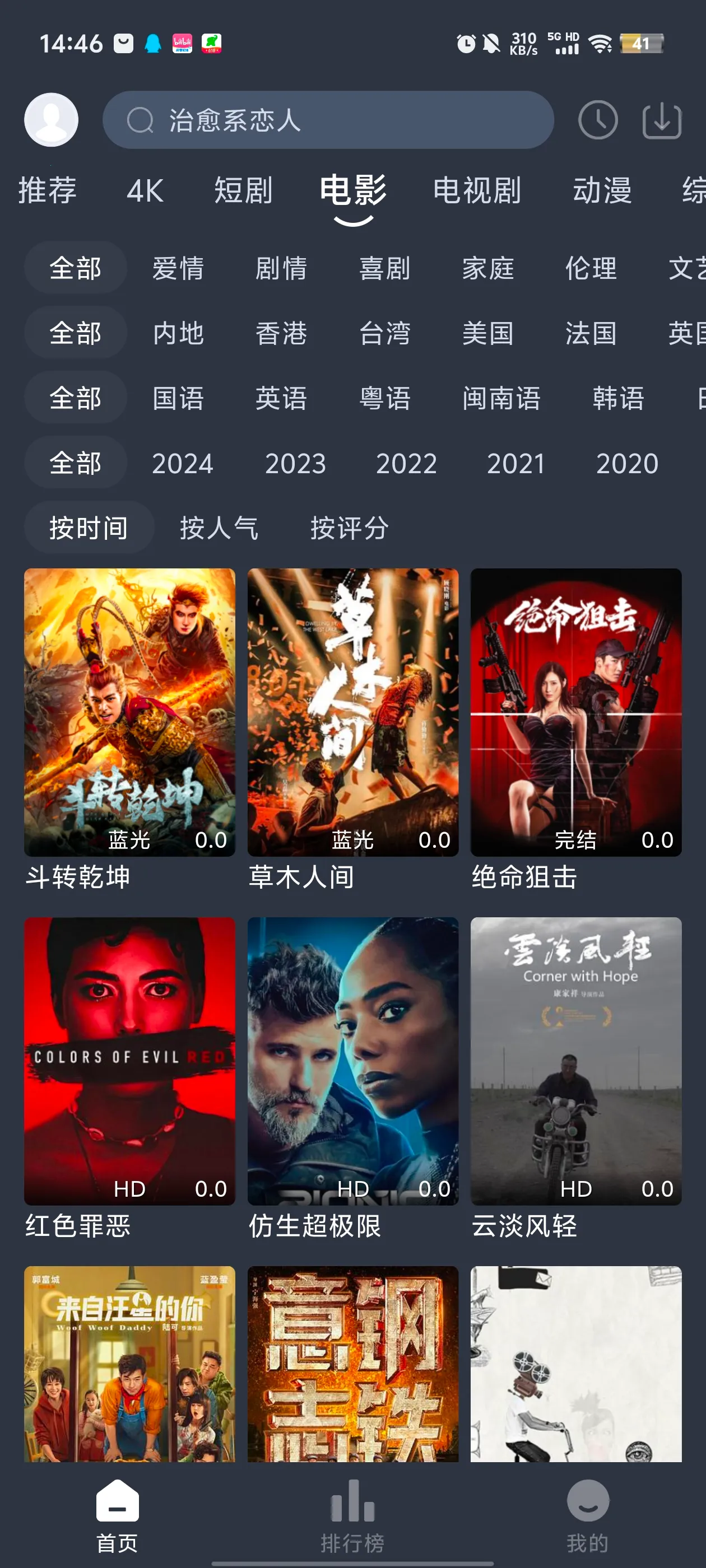Open the 我的 tab
Screen dimensions: 706x1568
(x=588, y=1516)
